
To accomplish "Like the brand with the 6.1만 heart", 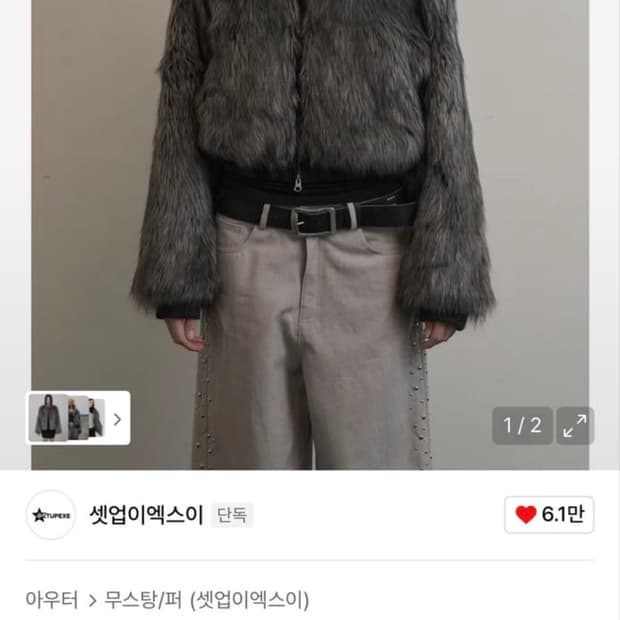I will [549, 514].
